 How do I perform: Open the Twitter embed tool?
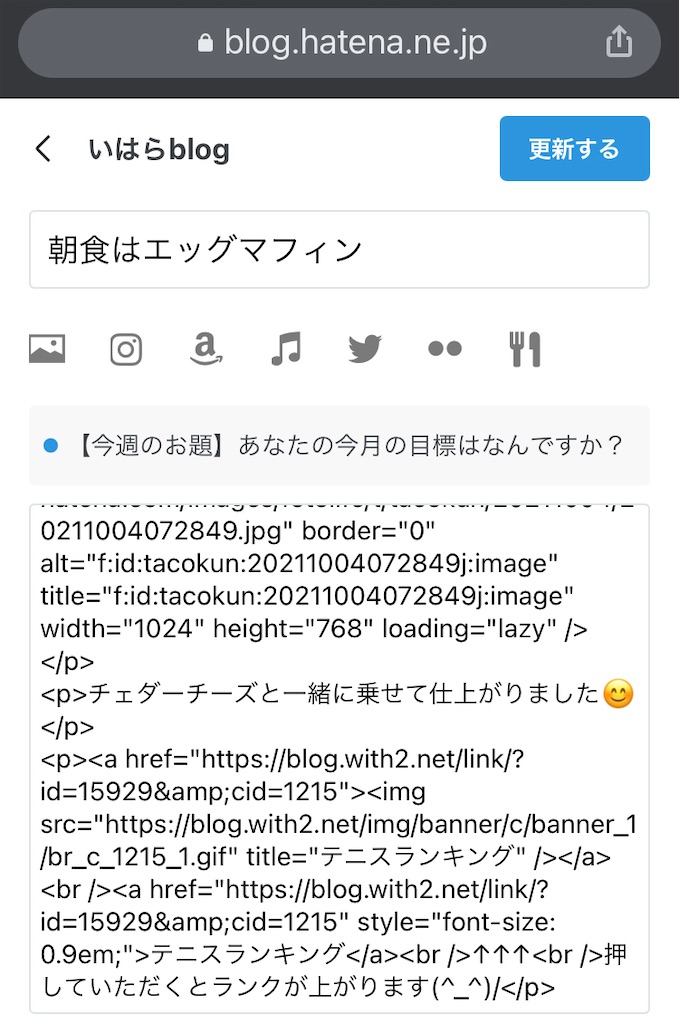click(365, 349)
